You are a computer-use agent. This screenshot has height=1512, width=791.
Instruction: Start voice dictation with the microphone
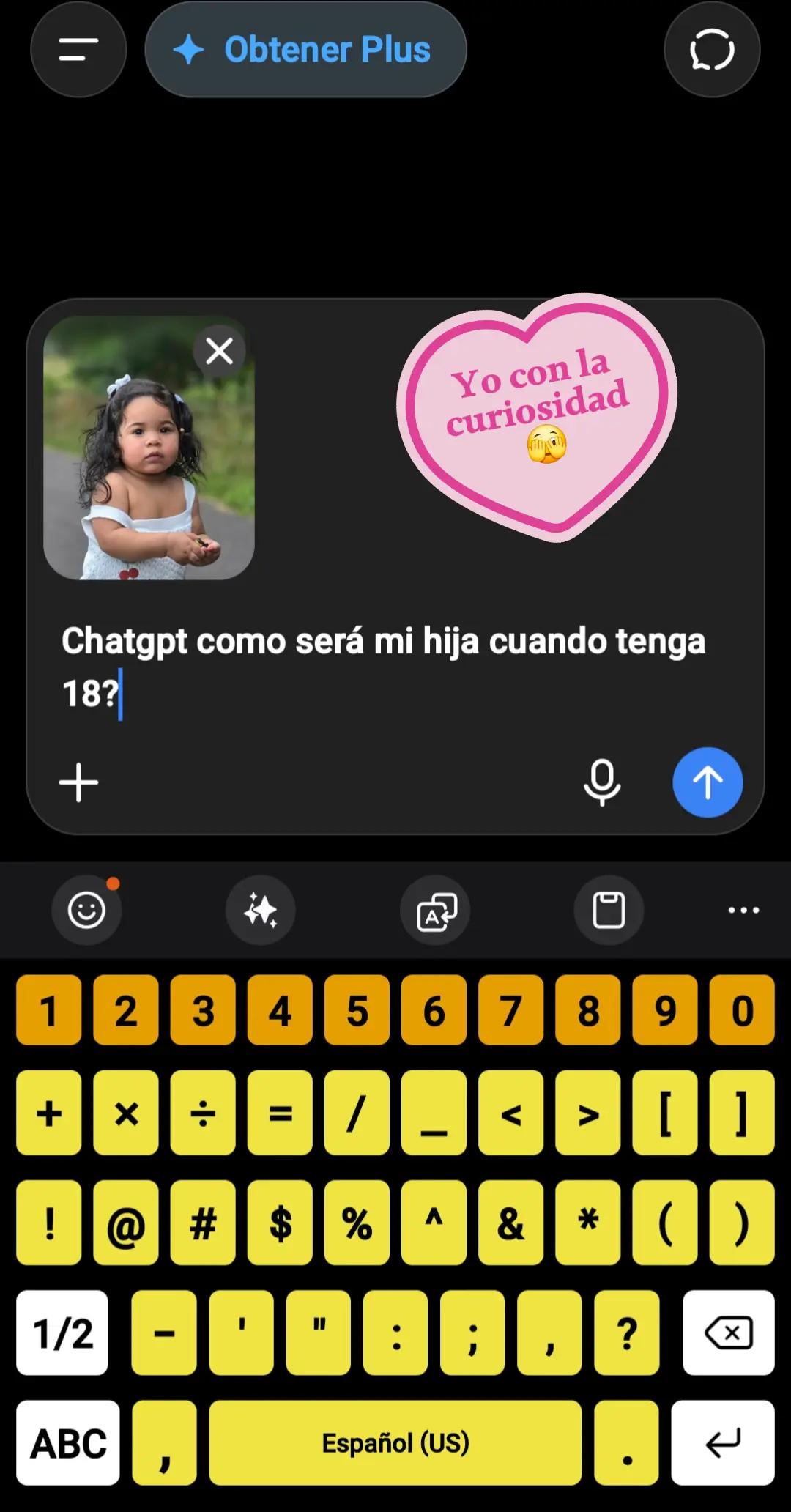[x=602, y=782]
